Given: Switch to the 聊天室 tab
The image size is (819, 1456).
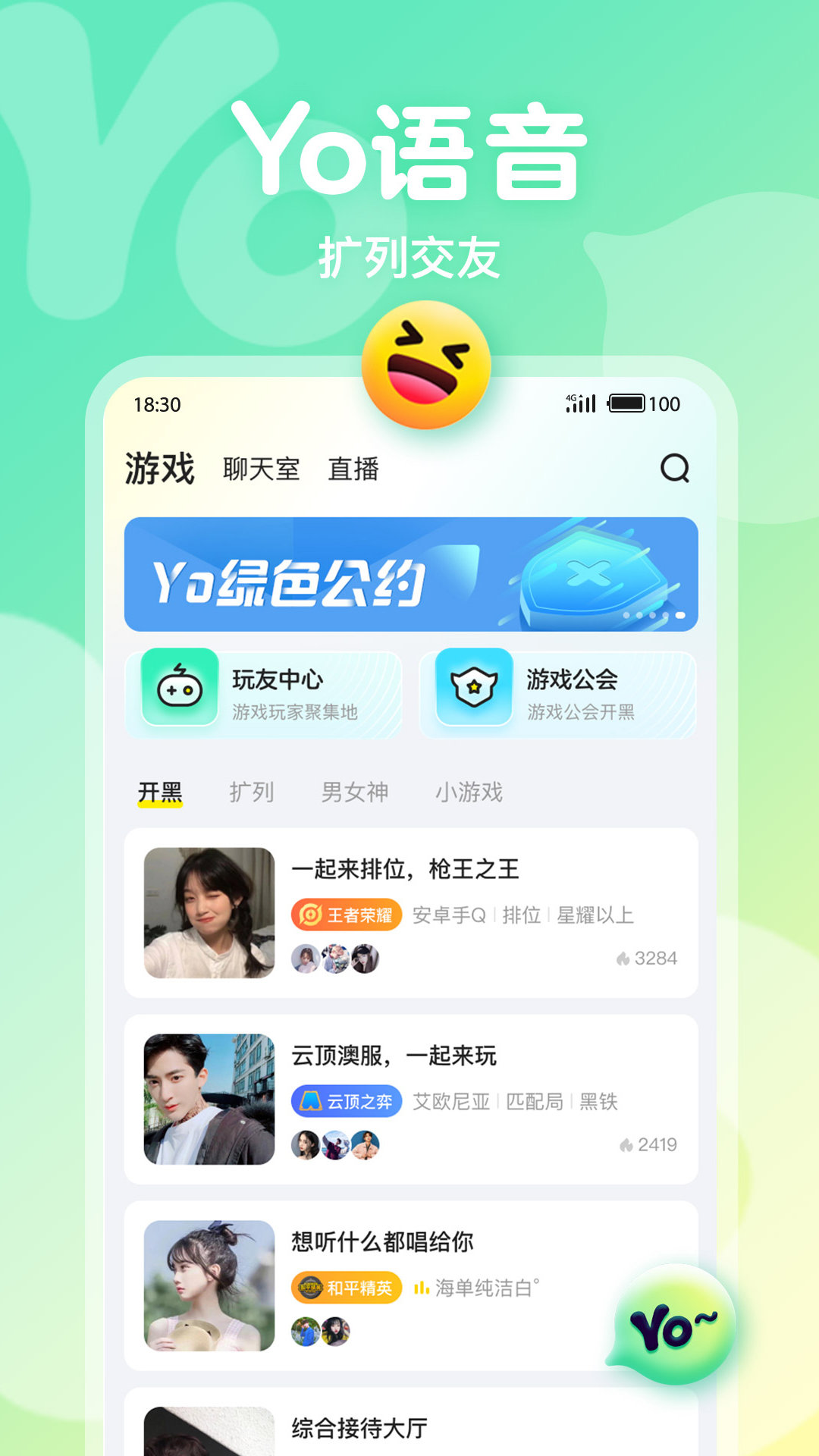Looking at the screenshot, I should tap(262, 469).
